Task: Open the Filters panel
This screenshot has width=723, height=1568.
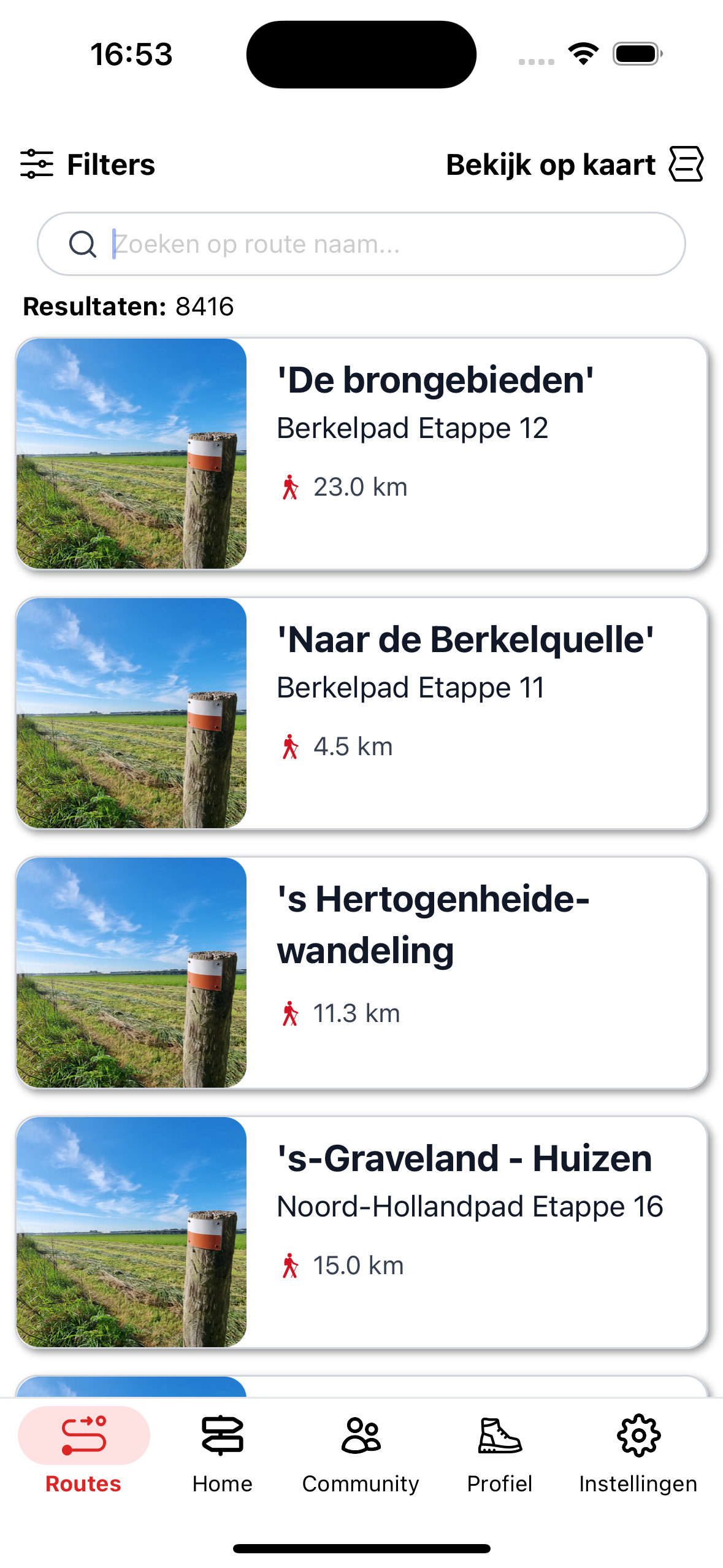Action: point(88,164)
